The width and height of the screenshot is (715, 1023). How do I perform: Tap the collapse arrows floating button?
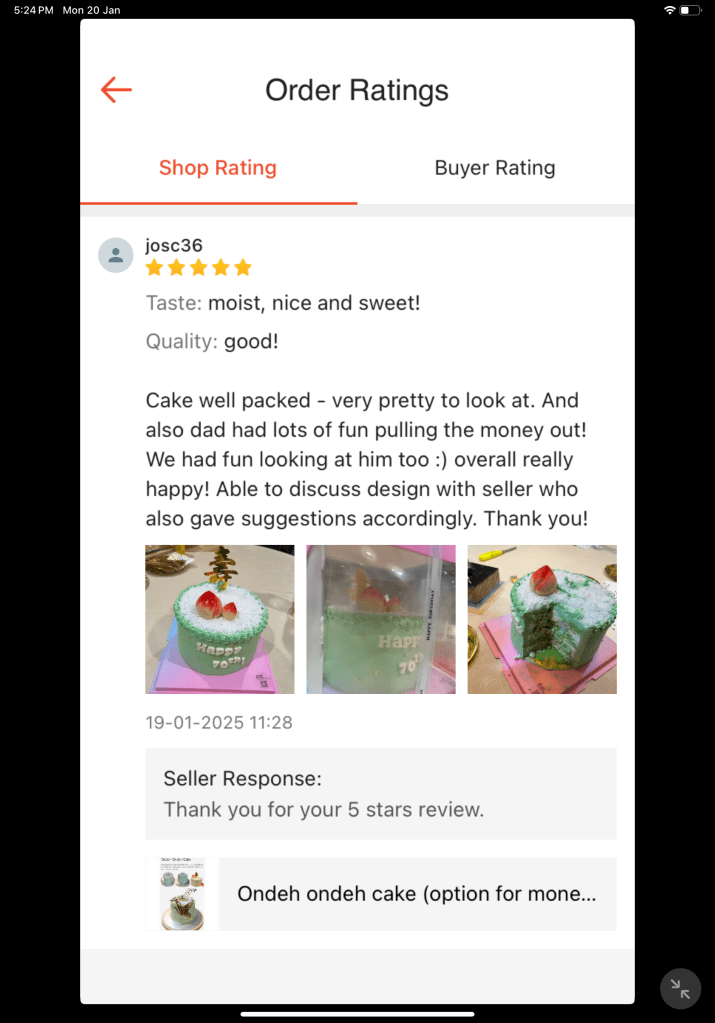[680, 989]
